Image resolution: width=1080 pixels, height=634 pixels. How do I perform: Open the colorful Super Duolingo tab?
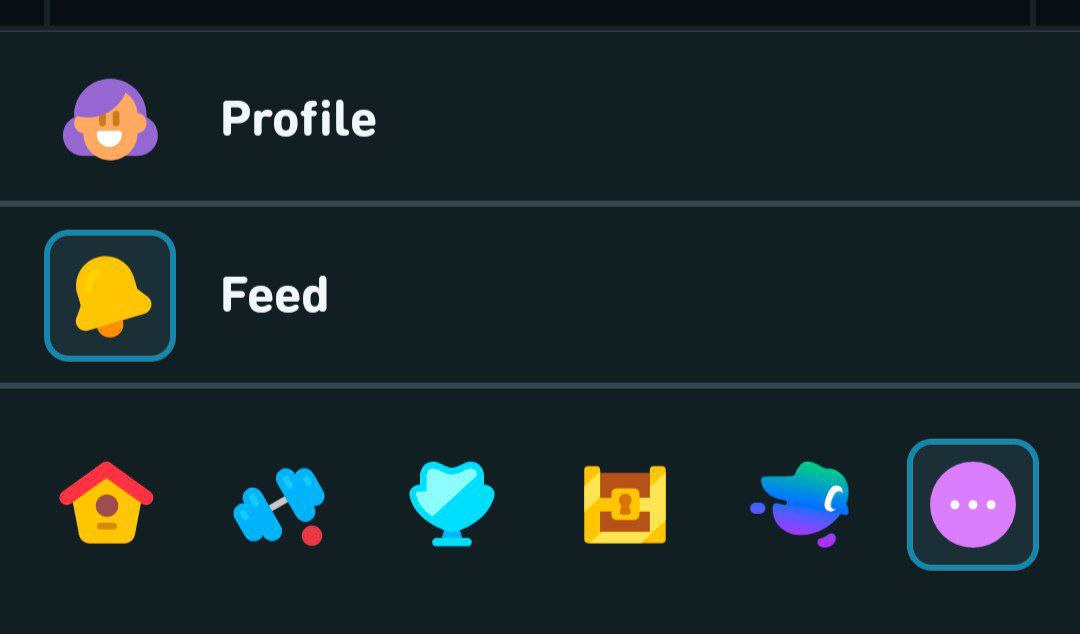[800, 504]
